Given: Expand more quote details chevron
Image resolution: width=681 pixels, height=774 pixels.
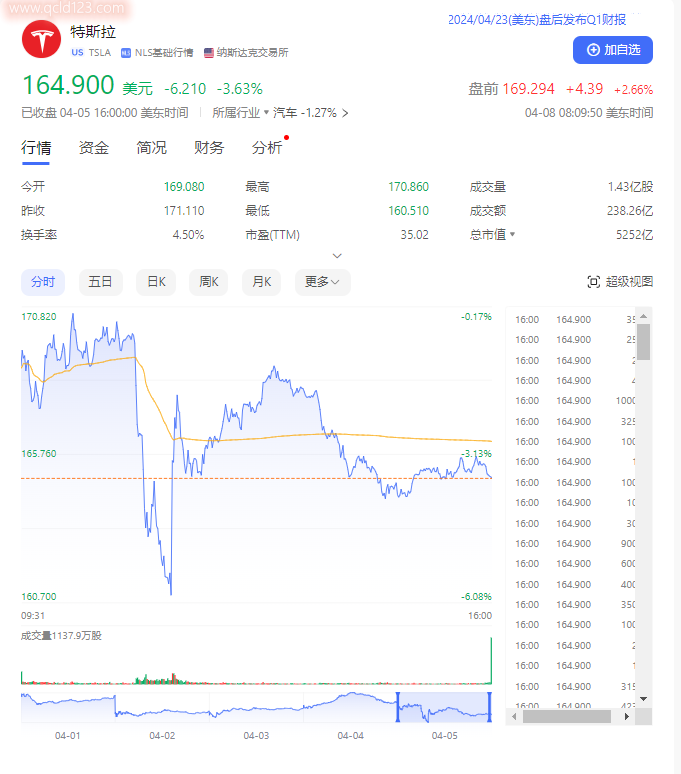Looking at the screenshot, I should pyautogui.click(x=338, y=256).
